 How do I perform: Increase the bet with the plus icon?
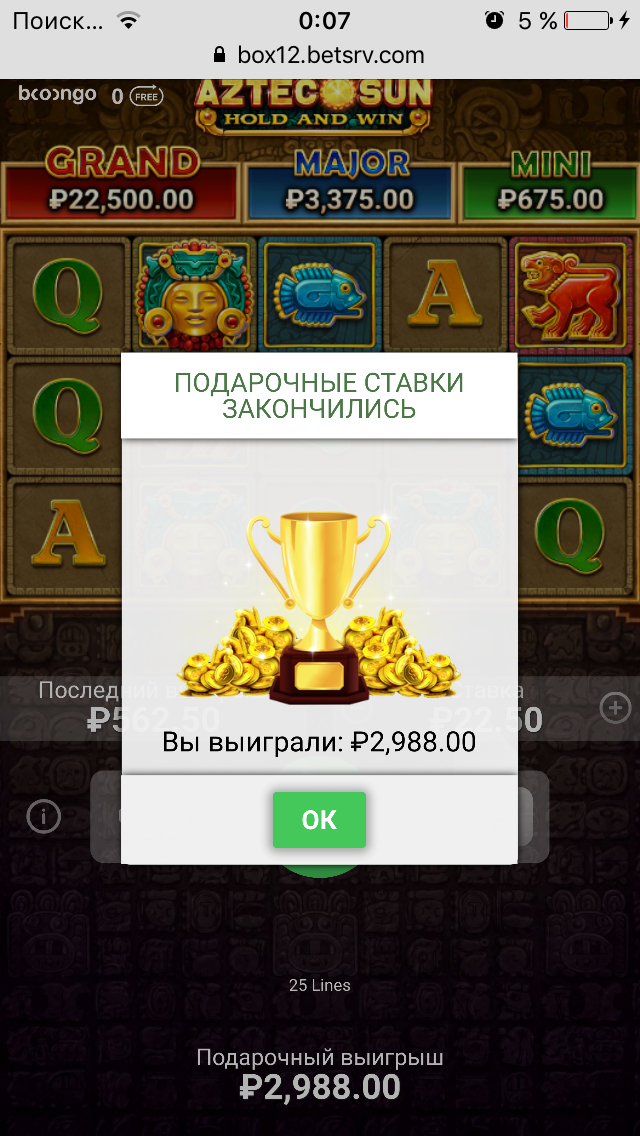point(615,708)
